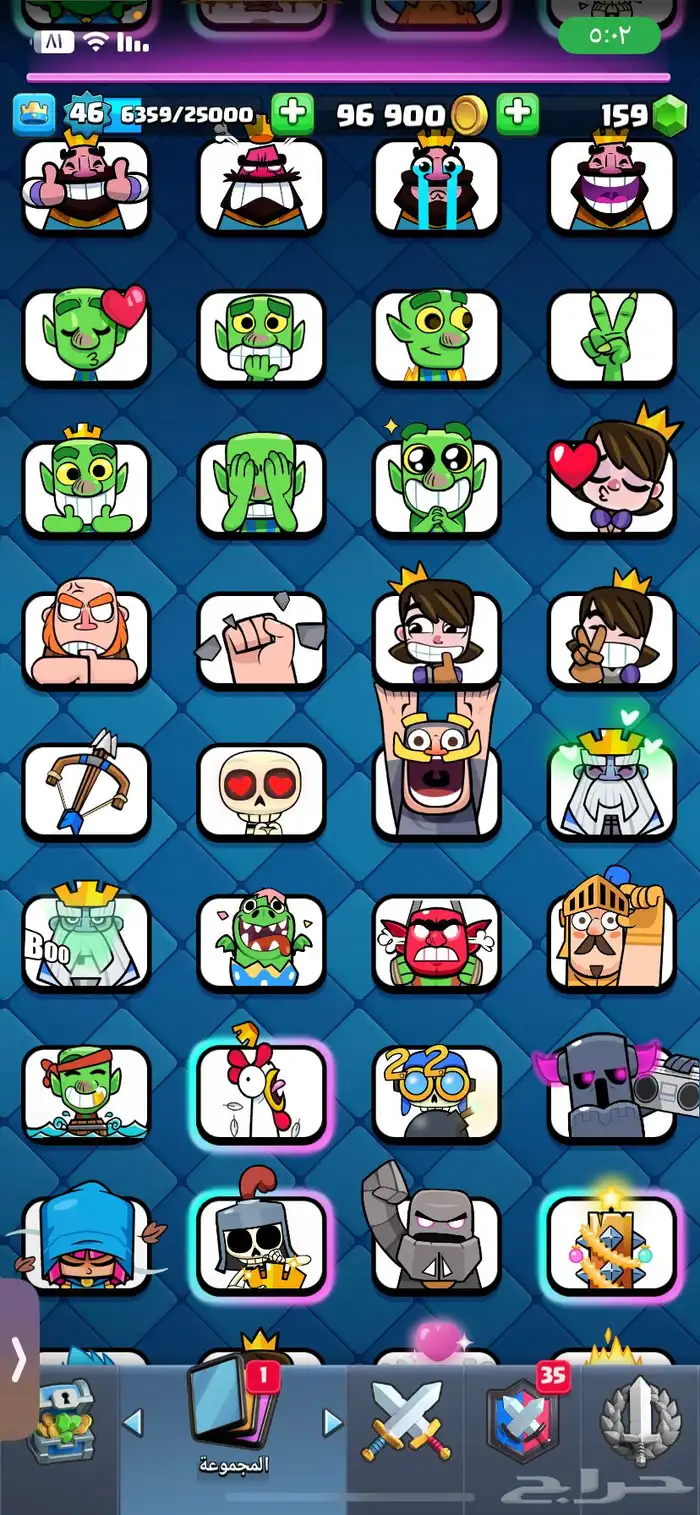Tap the left arrow beside المجموعة
The width and height of the screenshot is (700, 1515).
click(133, 1422)
